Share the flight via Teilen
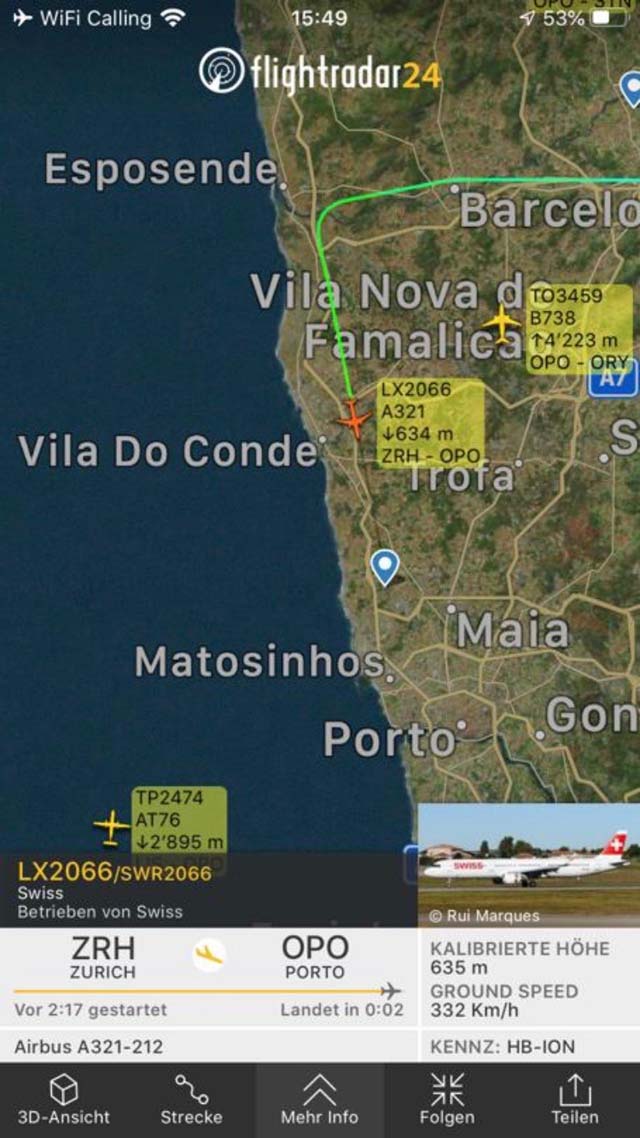 [575, 1100]
